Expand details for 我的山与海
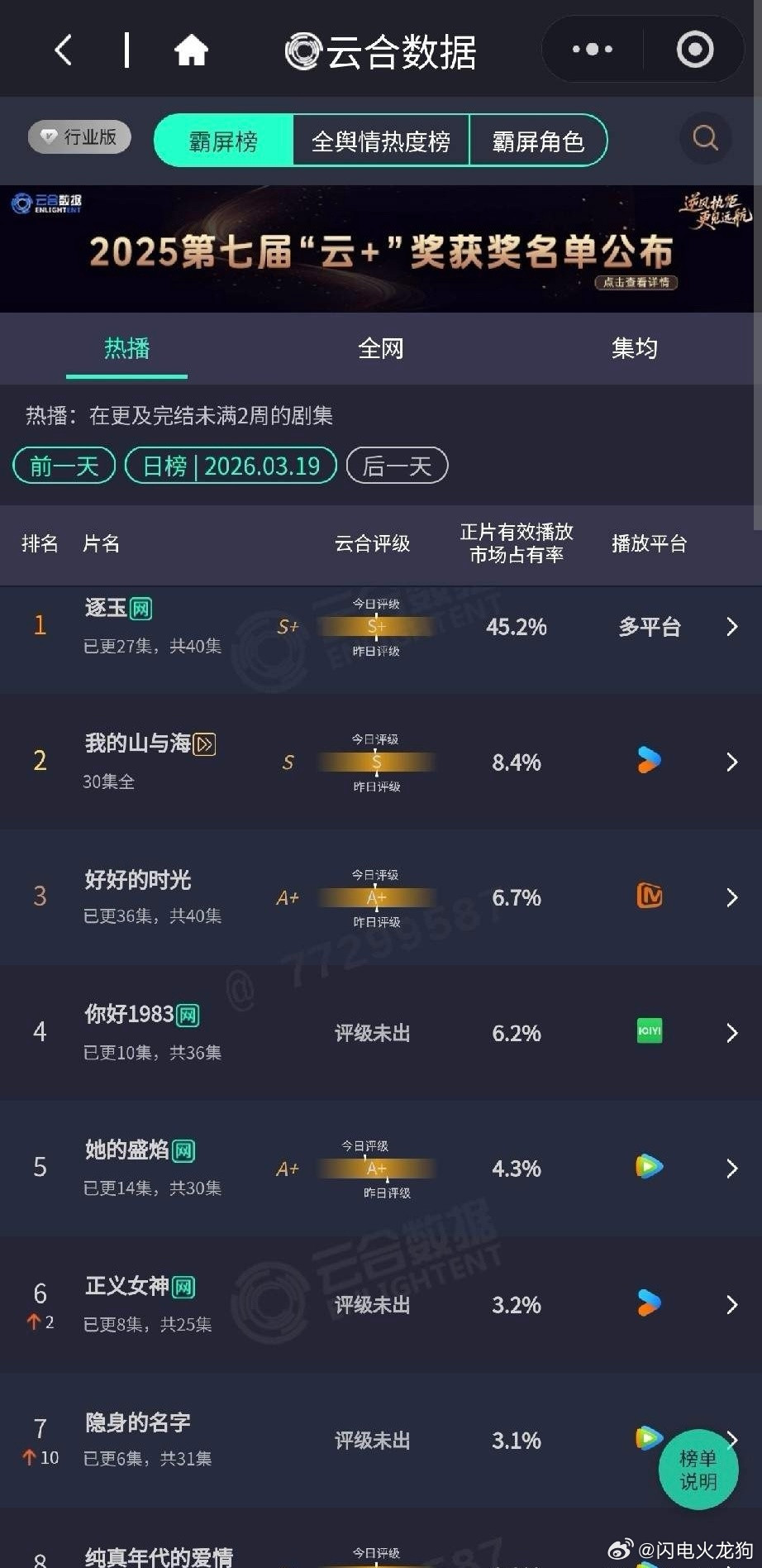762x1568 pixels. [x=731, y=762]
